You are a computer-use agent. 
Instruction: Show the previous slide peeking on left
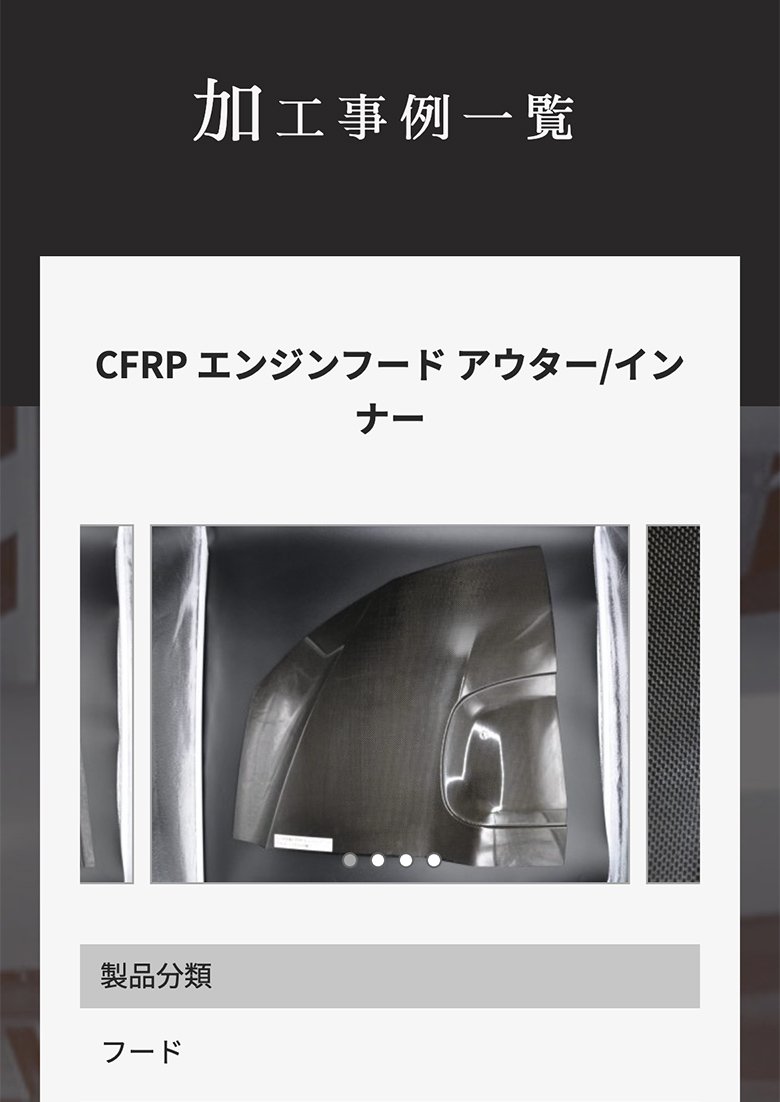tap(106, 704)
